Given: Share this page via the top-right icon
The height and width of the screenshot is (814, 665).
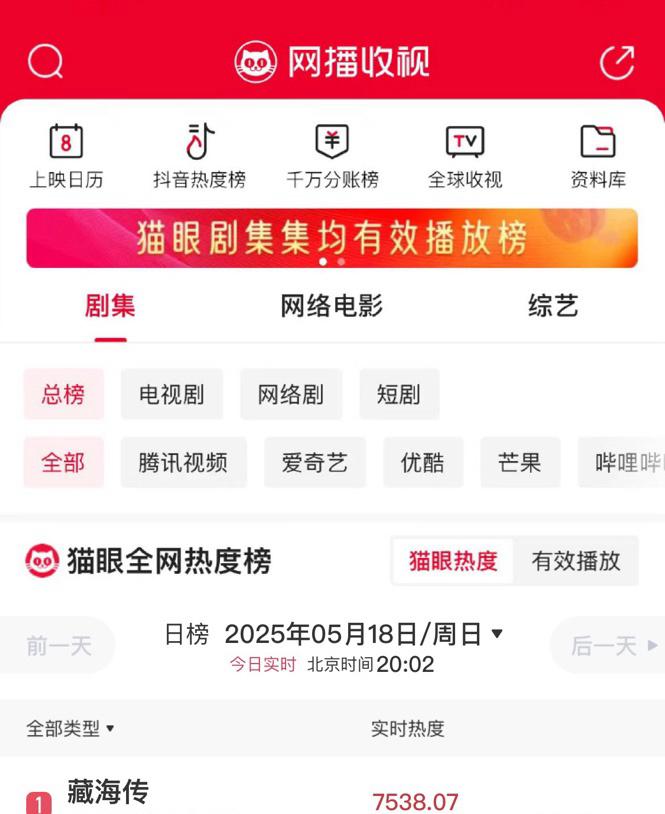Looking at the screenshot, I should (616, 62).
